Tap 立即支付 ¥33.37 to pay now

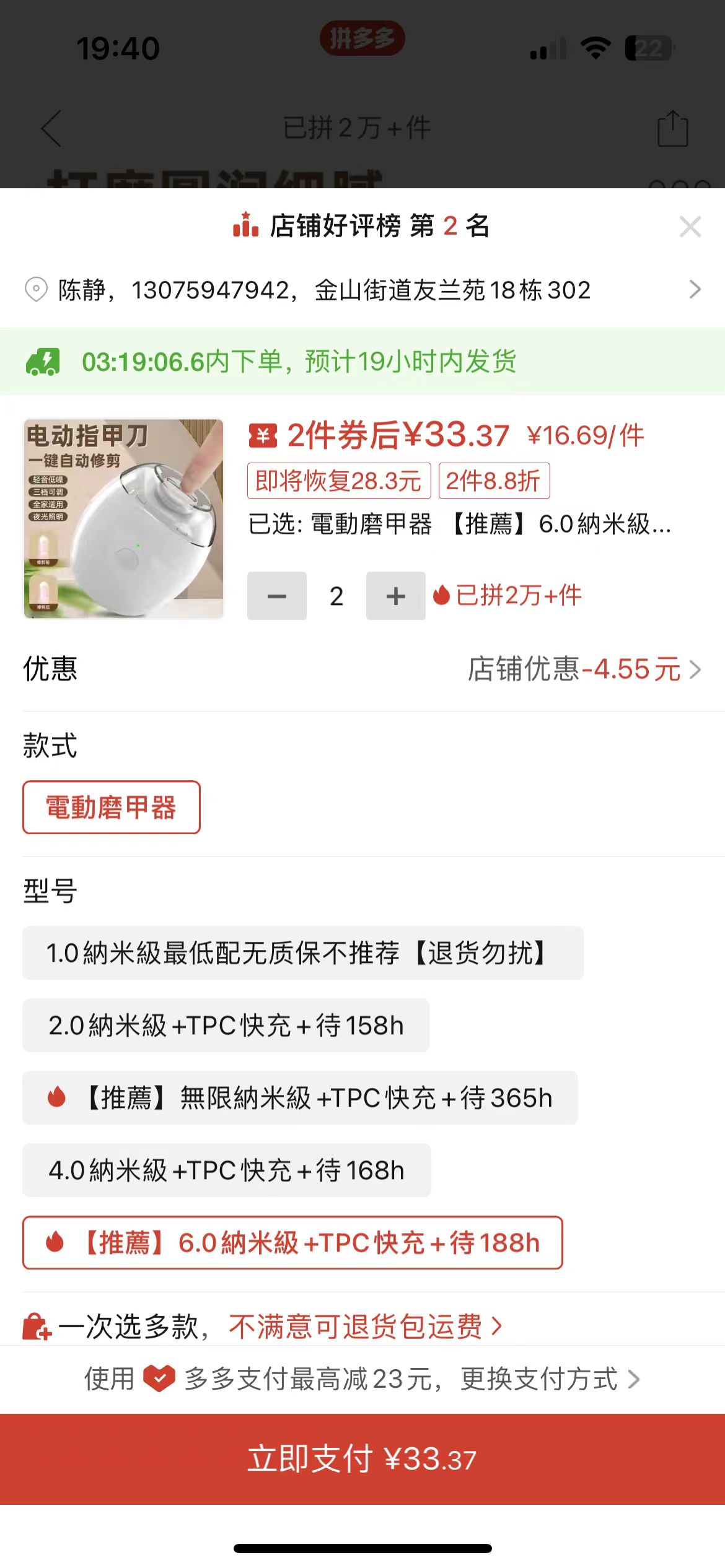pos(362,1459)
